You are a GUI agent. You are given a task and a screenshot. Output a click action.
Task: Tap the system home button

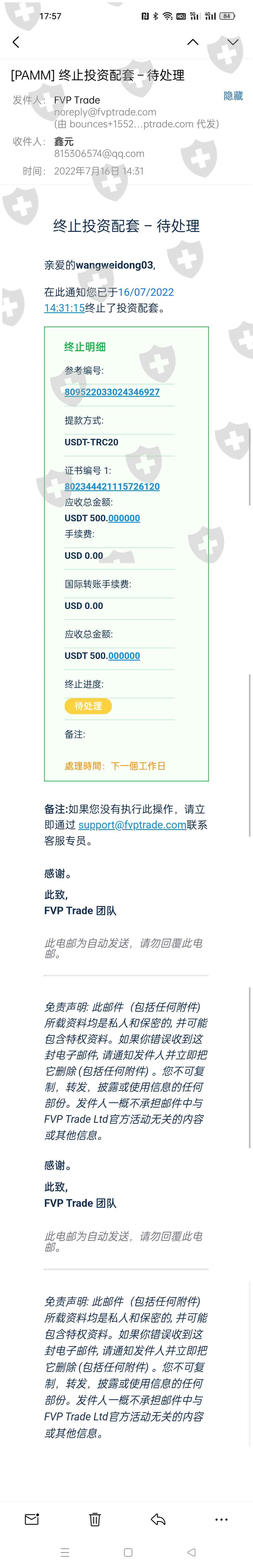click(128, 1552)
